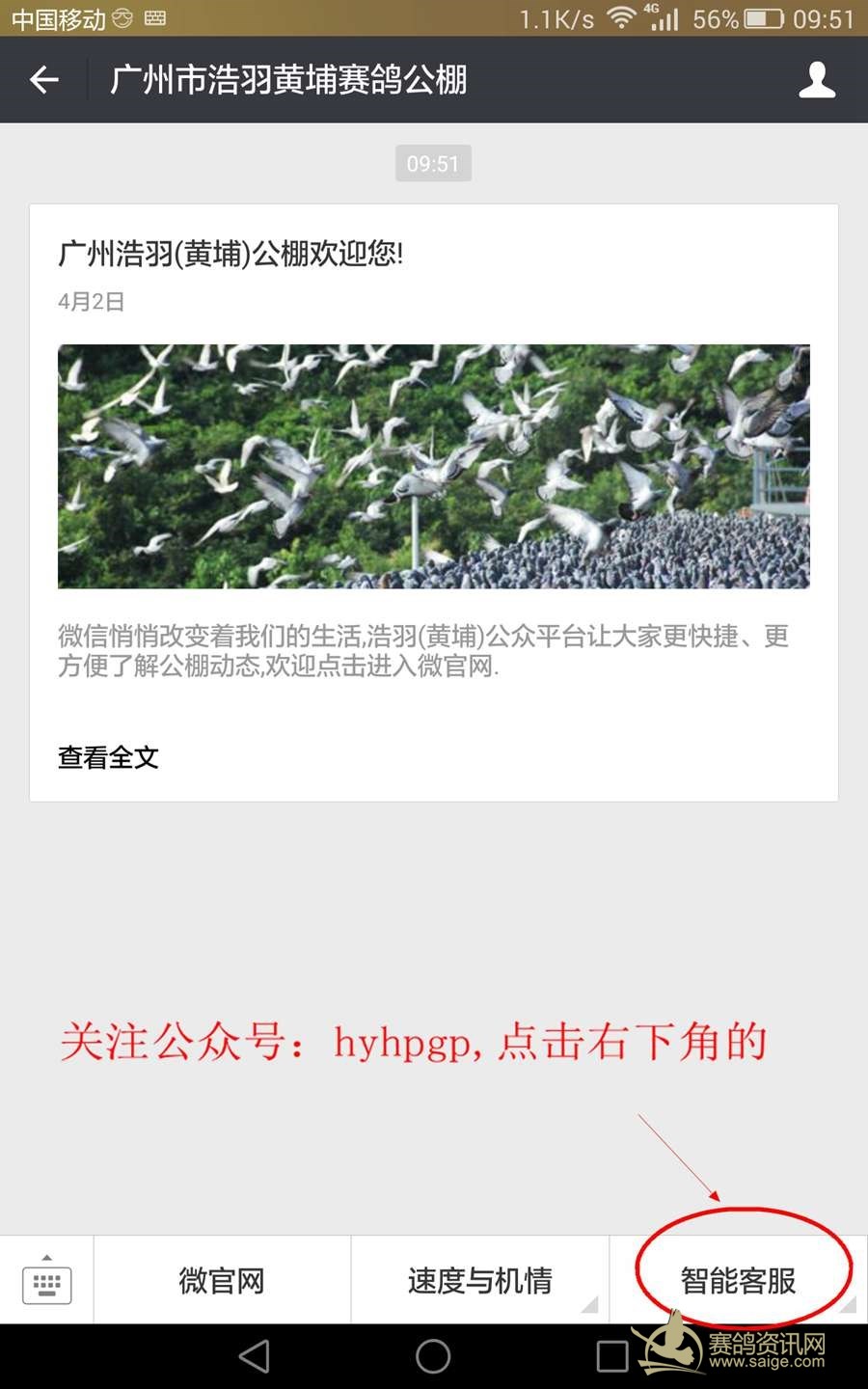This screenshot has width=868, height=1389.
Task: Open the 广州浩羽(黄埔)公棚欢迎您 article card
Action: coord(433,467)
